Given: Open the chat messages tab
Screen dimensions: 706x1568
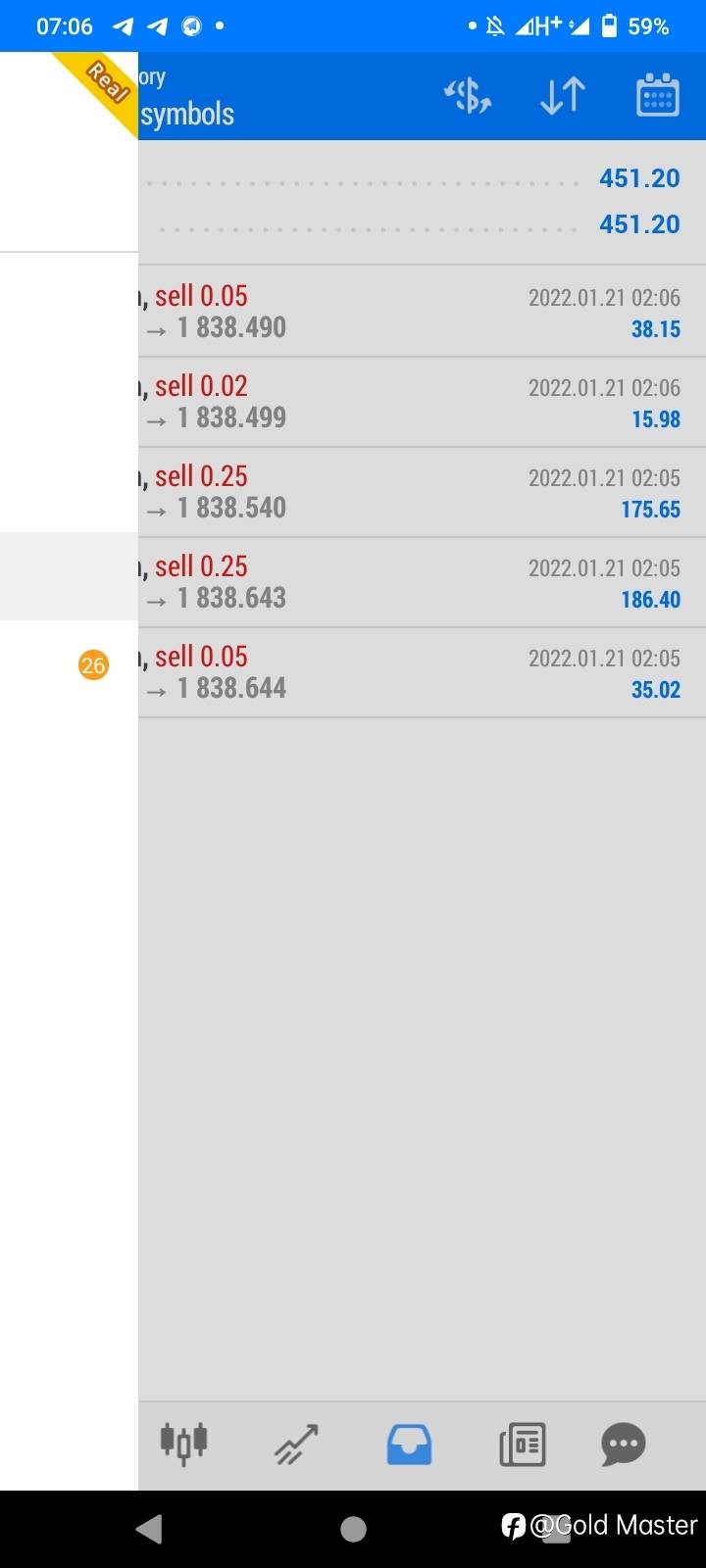Looking at the screenshot, I should click(624, 1444).
